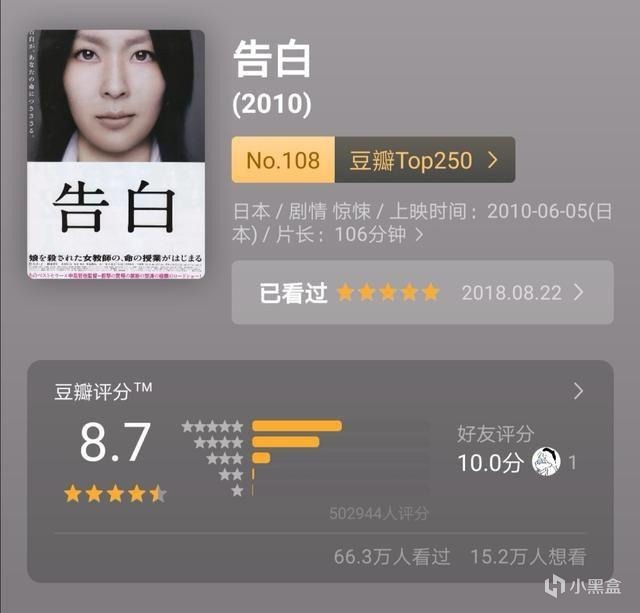Open the 豆瓣评分 rating details
Screen dimensions: 640x613
578,390
